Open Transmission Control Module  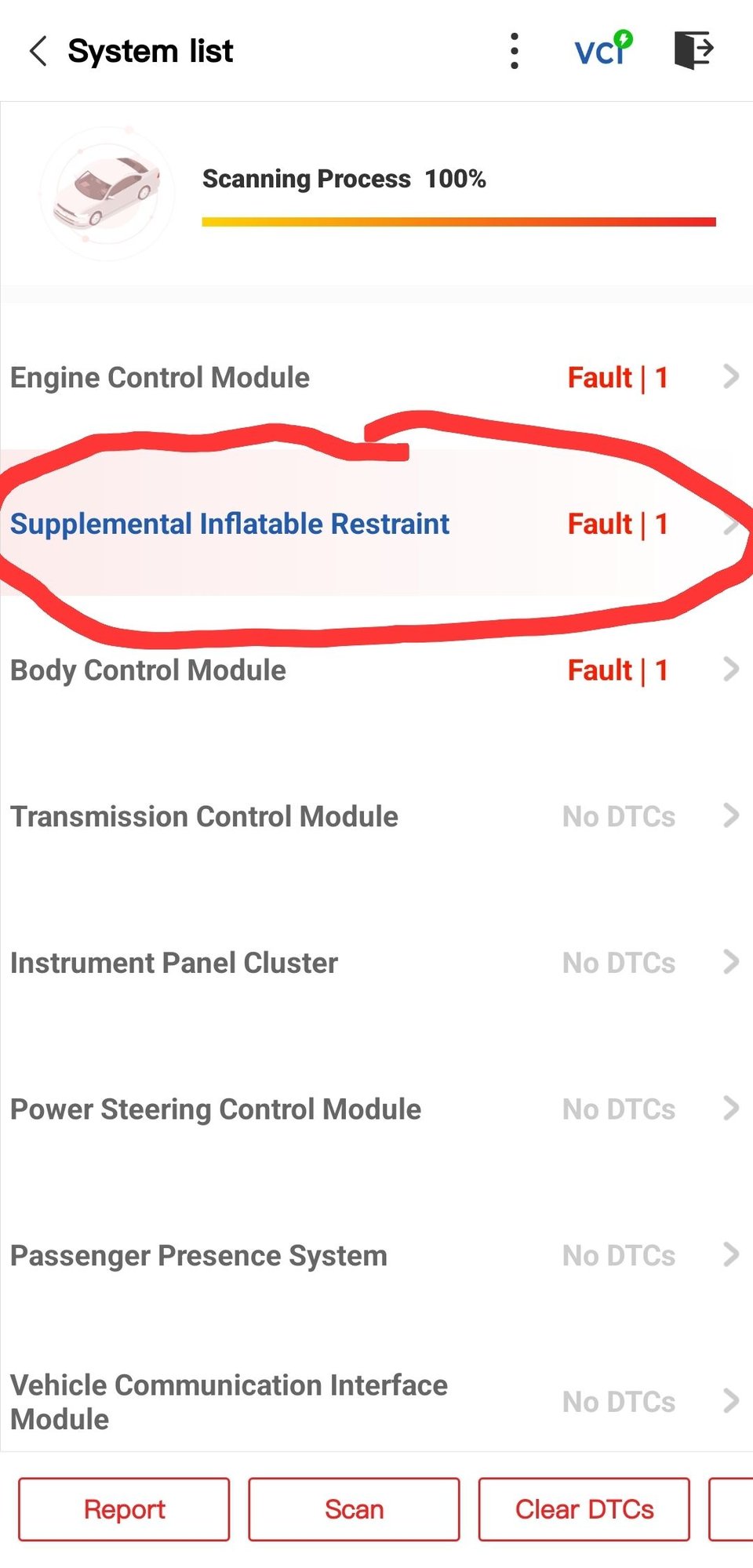pyautogui.click(x=376, y=816)
